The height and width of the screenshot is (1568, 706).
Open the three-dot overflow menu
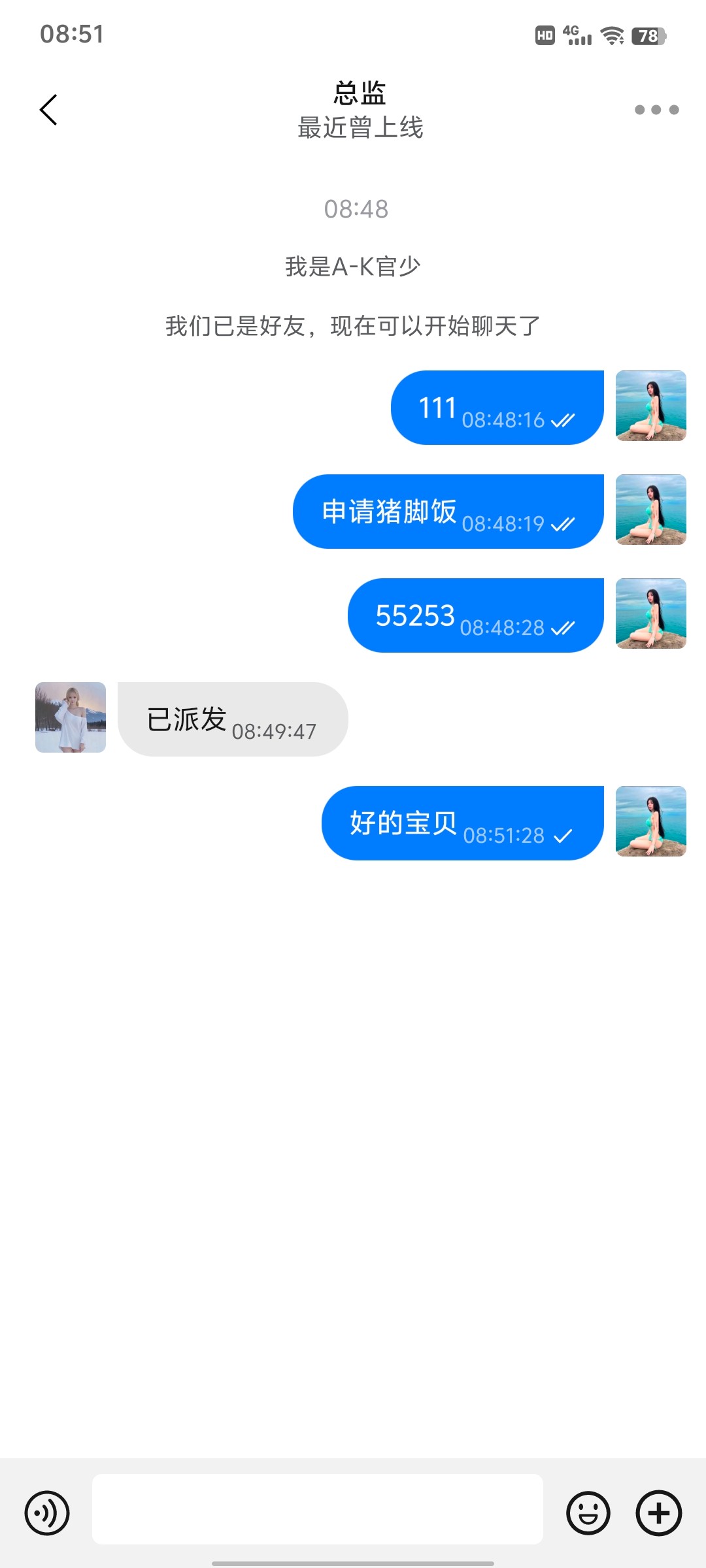656,110
